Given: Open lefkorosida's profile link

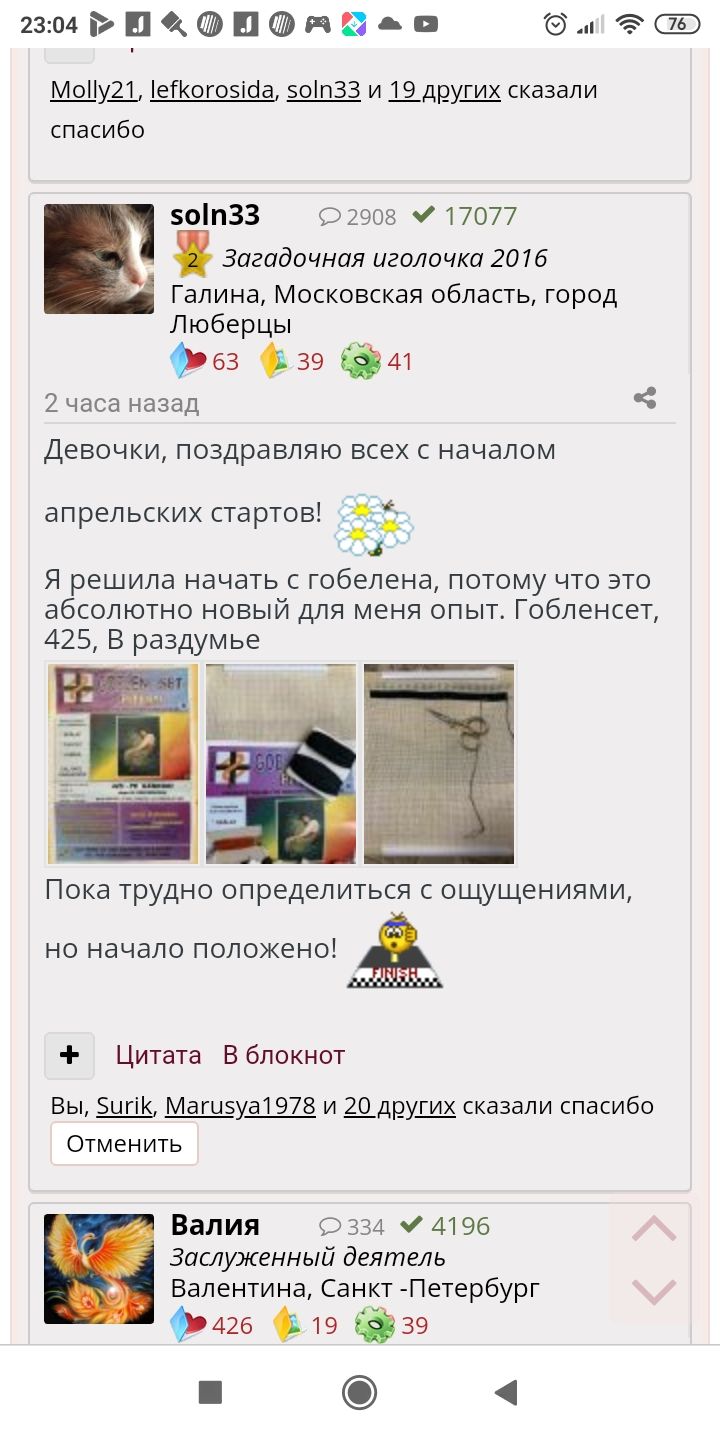Looking at the screenshot, I should 212,90.
